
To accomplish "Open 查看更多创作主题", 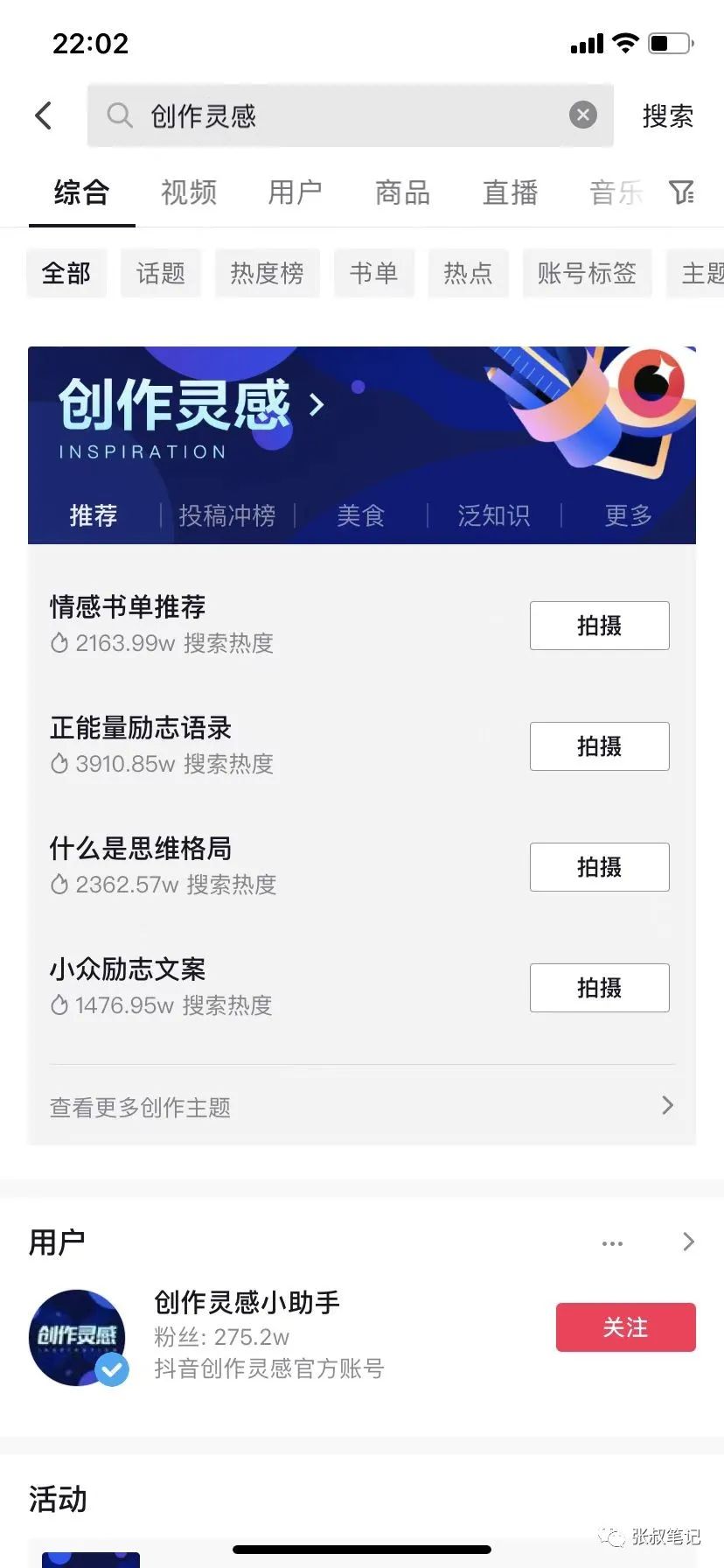I will pyautogui.click(x=362, y=1107).
